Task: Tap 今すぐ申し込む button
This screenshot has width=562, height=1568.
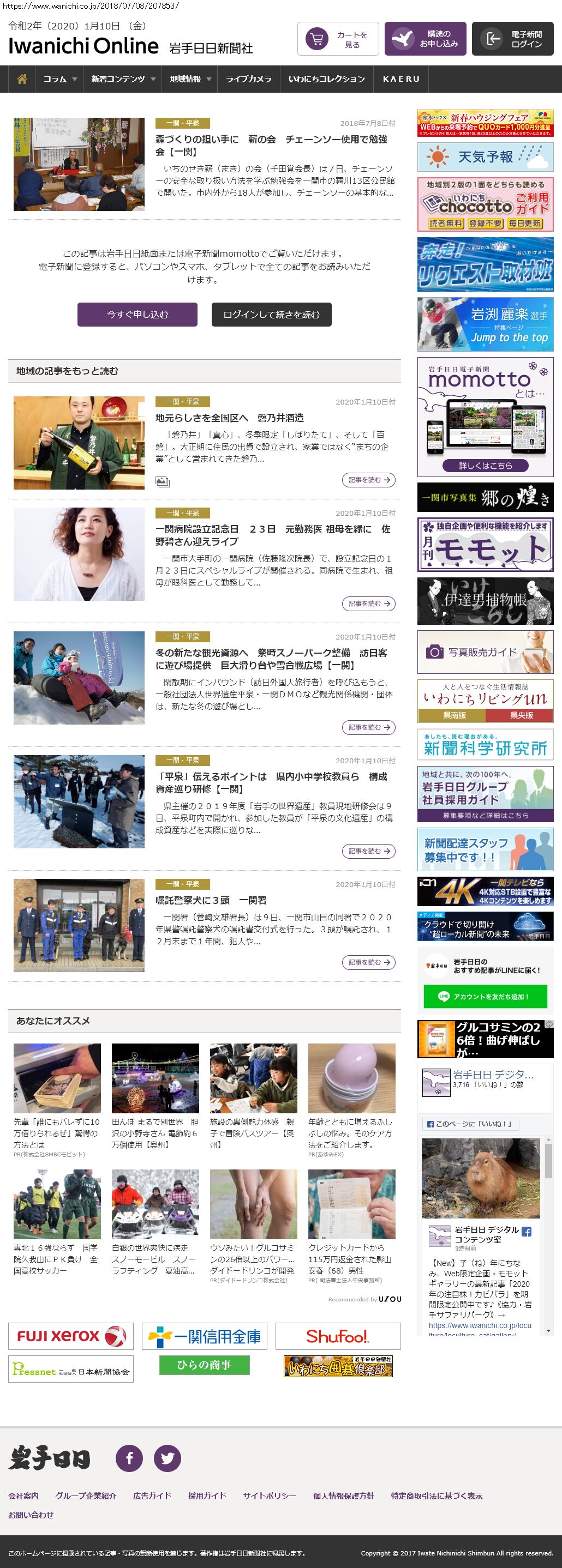Action: coord(137,315)
